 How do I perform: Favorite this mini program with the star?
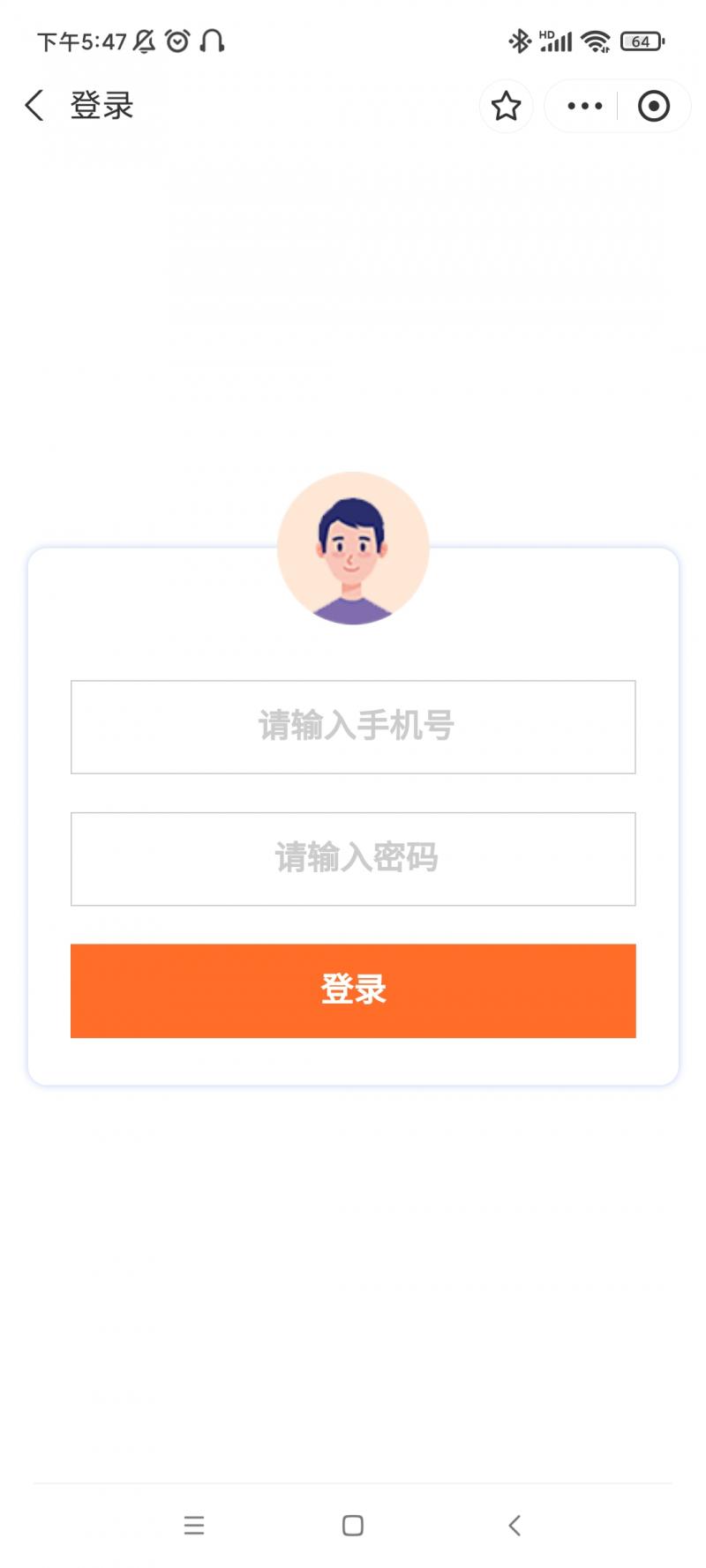[x=506, y=106]
